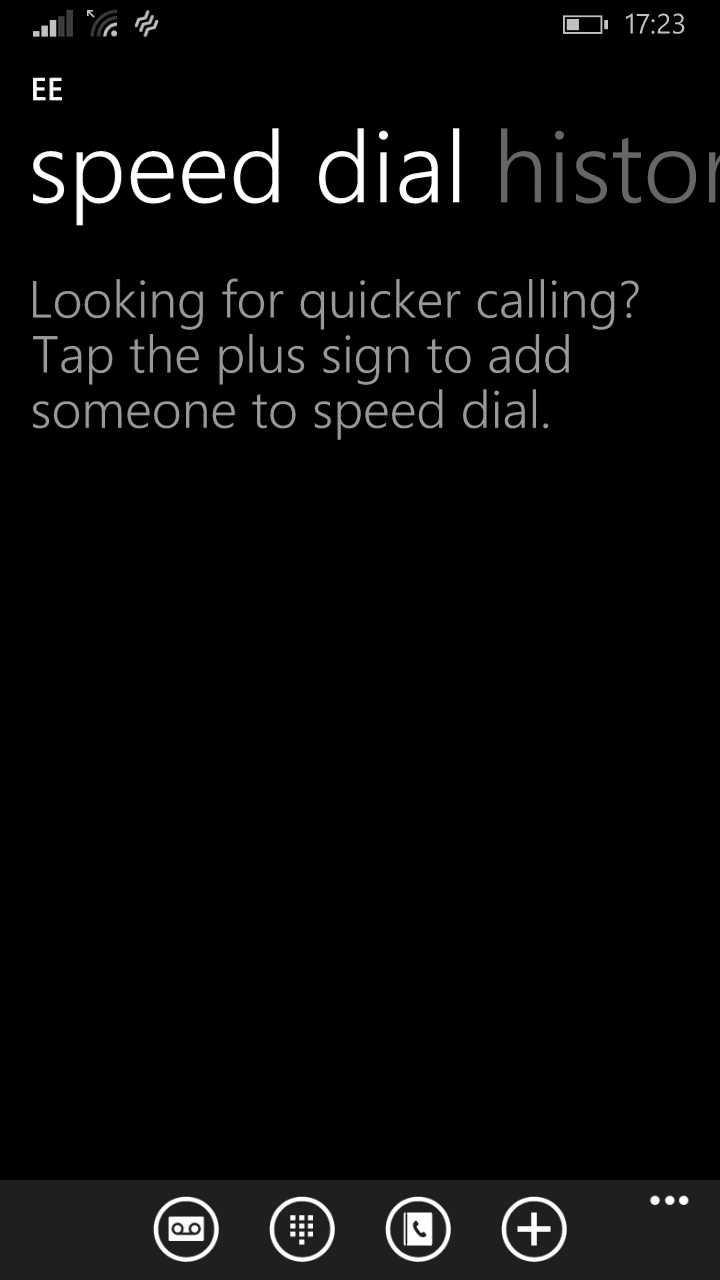
Task: Open voicemail from the app bar
Action: point(186,1229)
